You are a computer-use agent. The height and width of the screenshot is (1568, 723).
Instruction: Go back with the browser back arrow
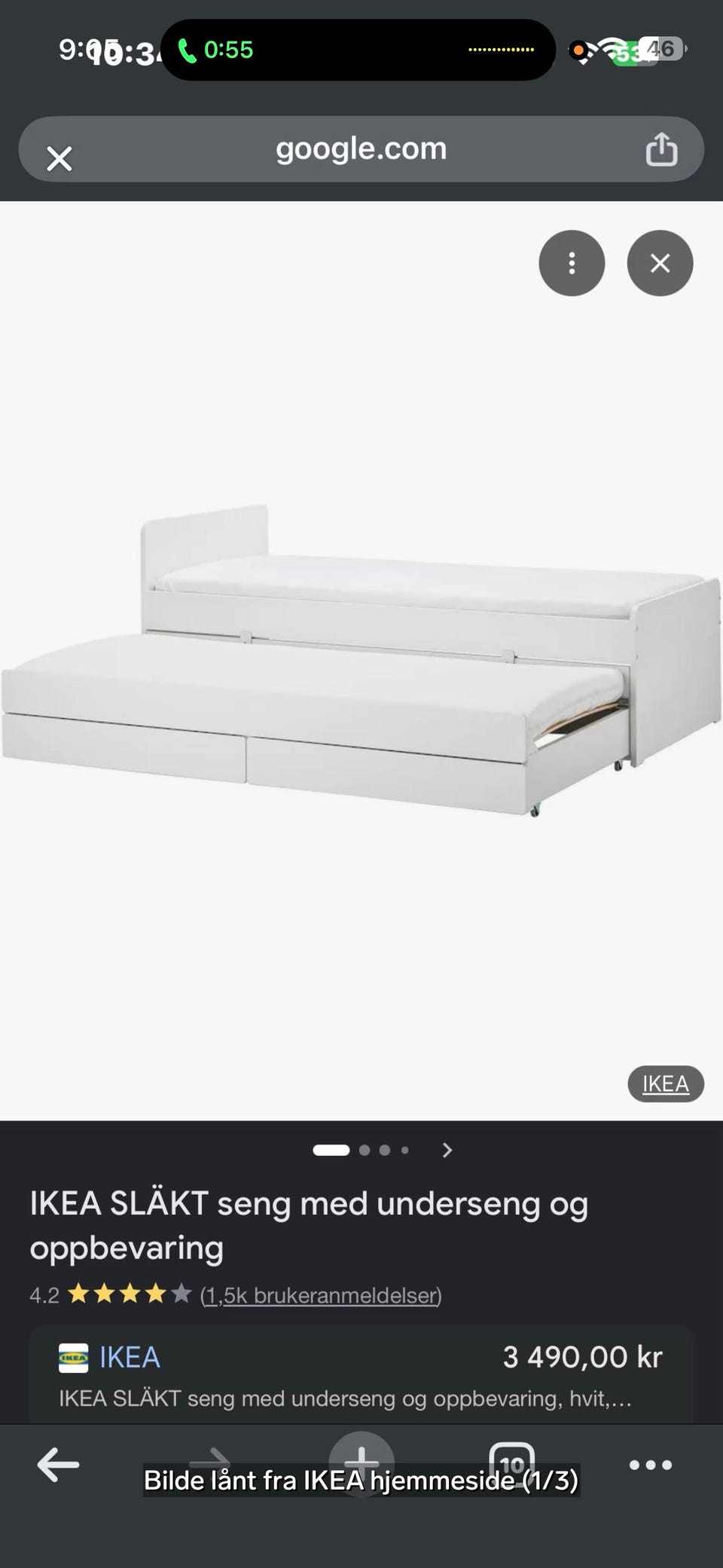point(58,1465)
